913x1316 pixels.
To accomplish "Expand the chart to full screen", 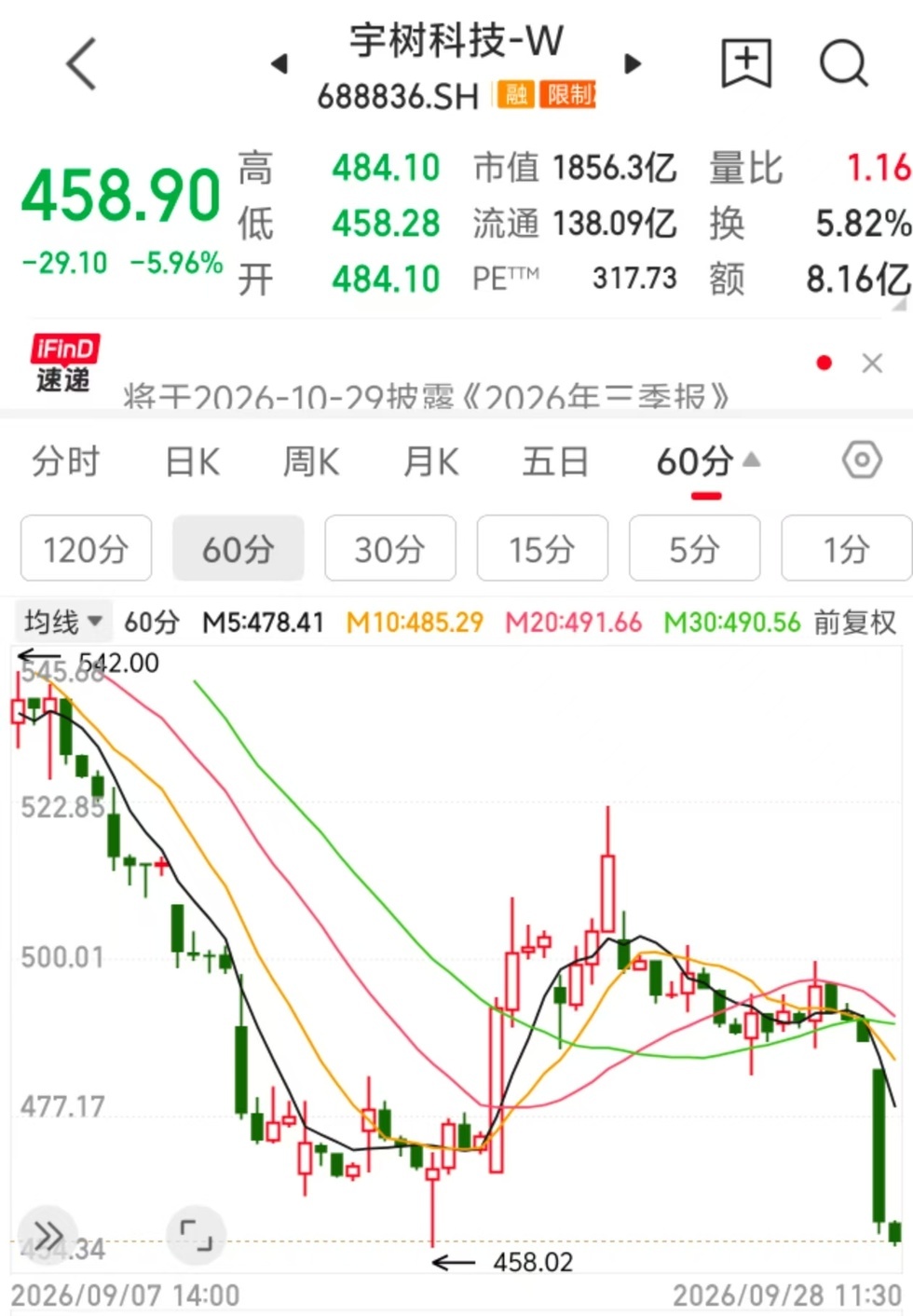I will pyautogui.click(x=196, y=1235).
